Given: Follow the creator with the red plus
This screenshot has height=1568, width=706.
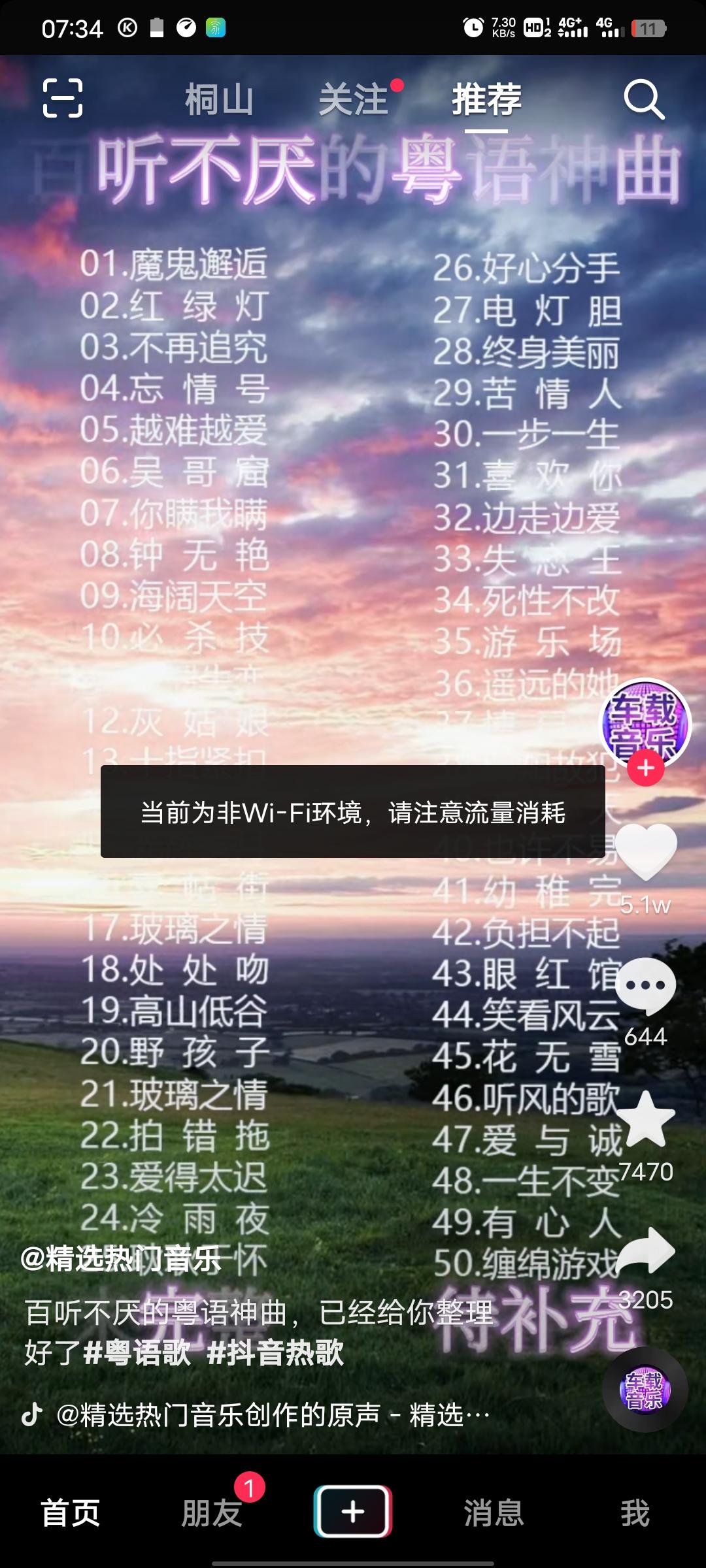Looking at the screenshot, I should [x=646, y=768].
